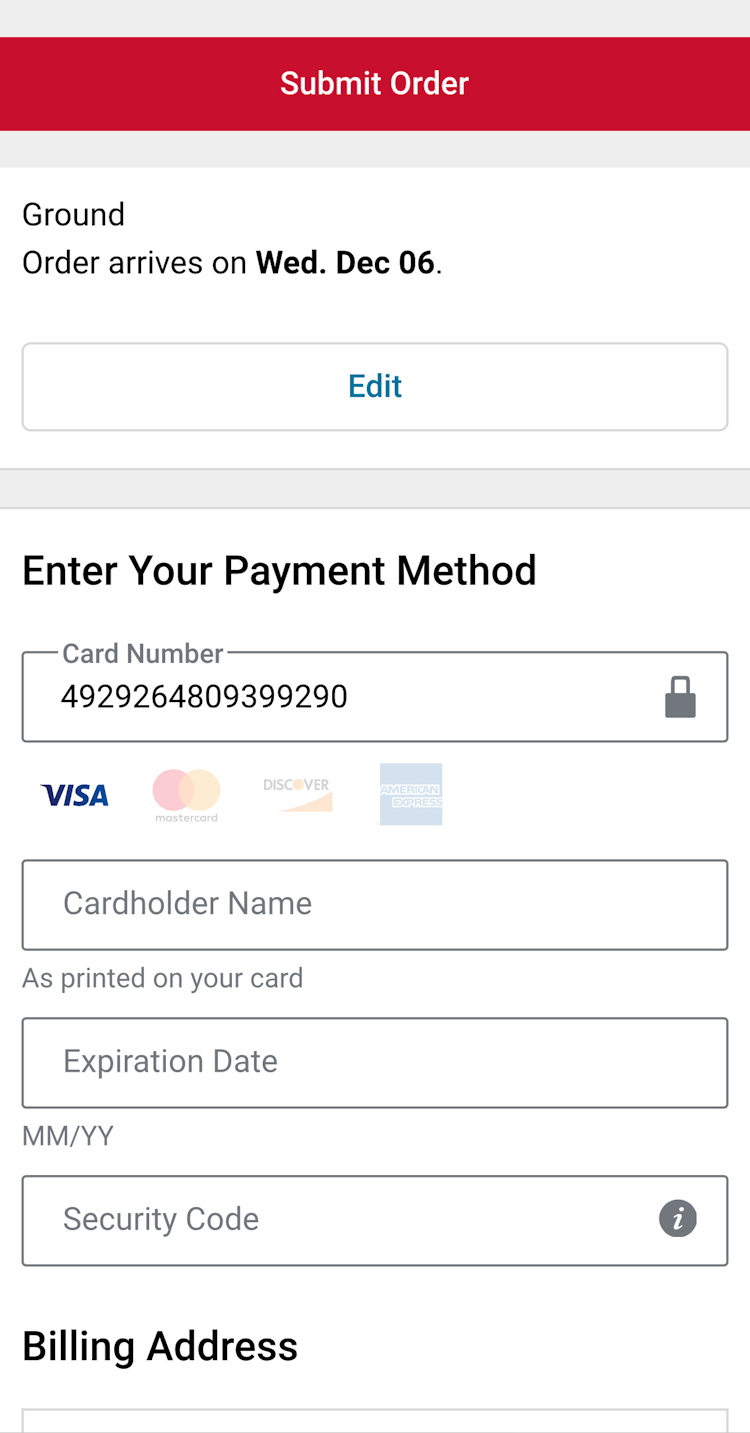This screenshot has width=750, height=1433.
Task: Select the Expiration Date field
Action: pyautogui.click(x=374, y=1063)
